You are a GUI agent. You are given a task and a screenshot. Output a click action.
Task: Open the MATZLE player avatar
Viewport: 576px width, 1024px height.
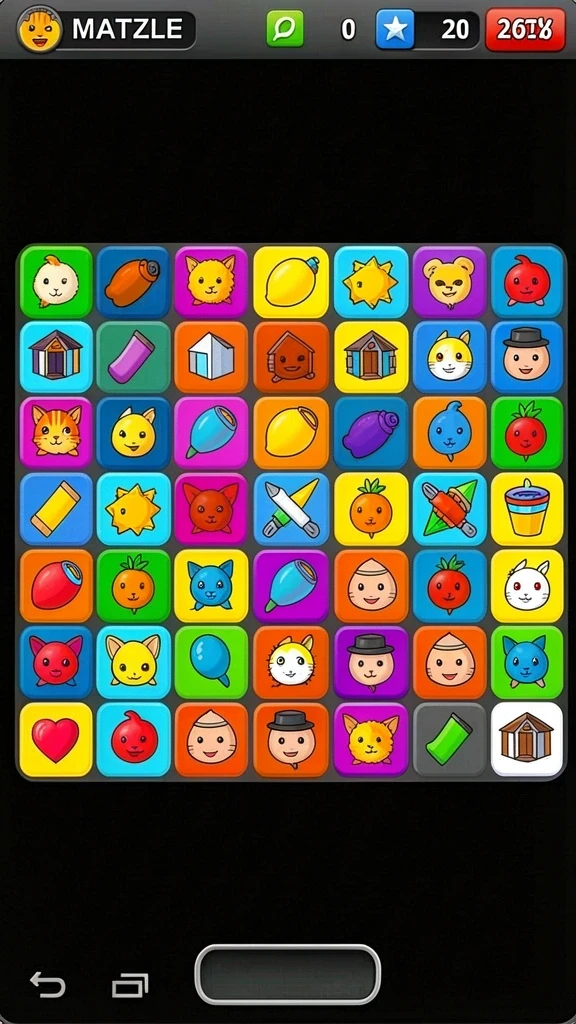coord(39,30)
